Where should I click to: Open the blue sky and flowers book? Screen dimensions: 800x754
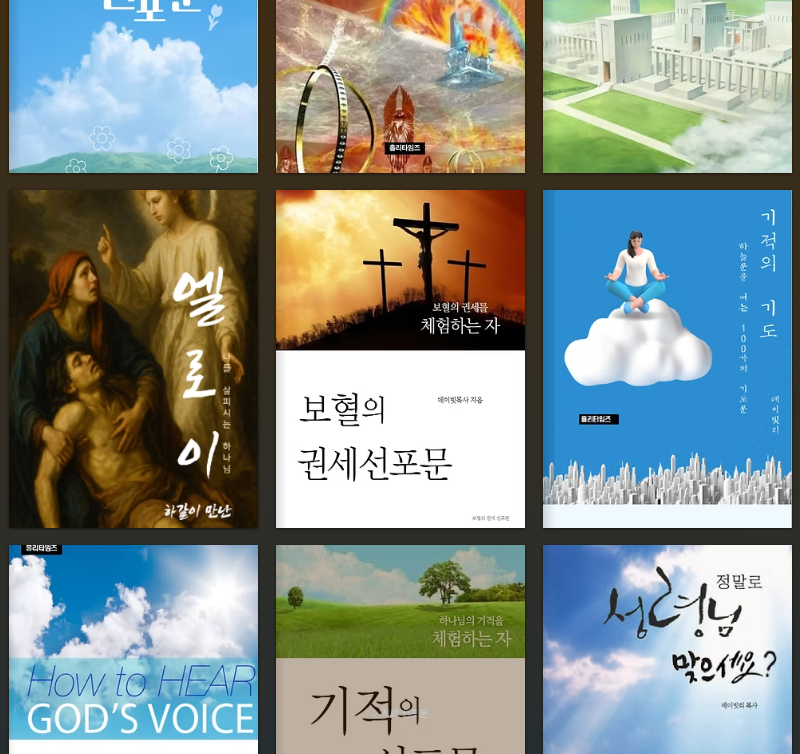click(133, 86)
